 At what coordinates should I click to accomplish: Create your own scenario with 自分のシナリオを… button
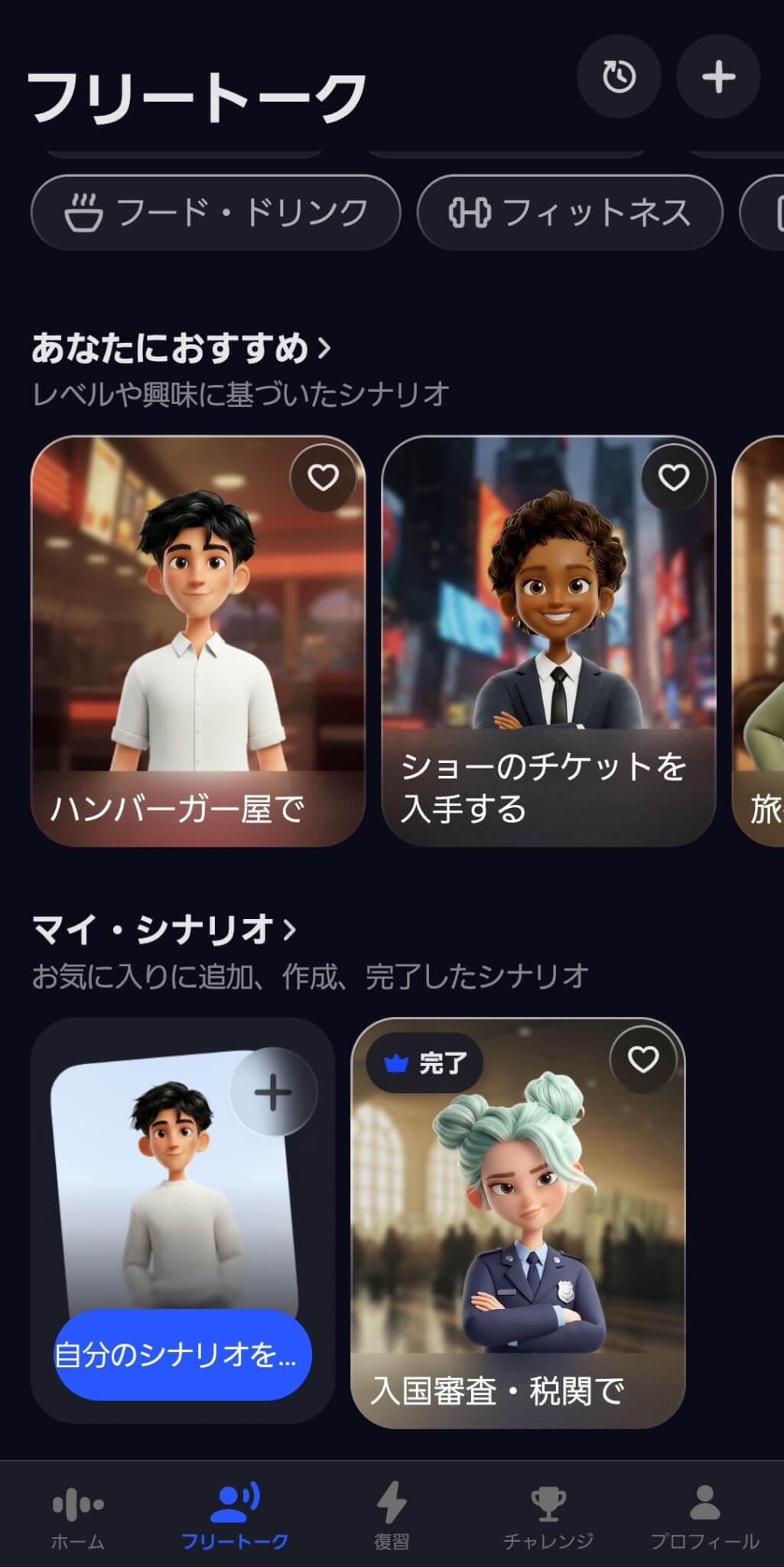(183, 1354)
